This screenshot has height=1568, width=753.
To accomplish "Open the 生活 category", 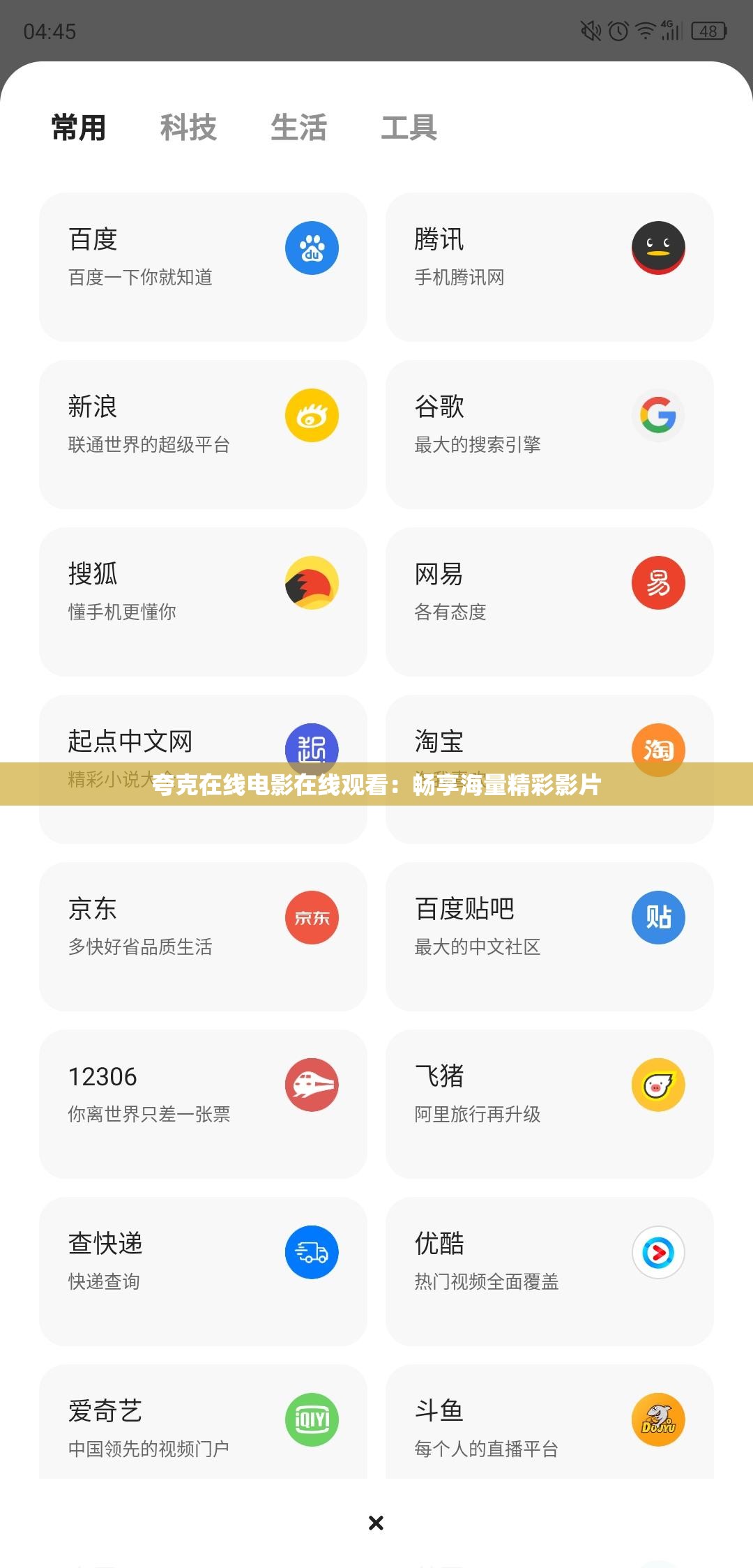I will [299, 128].
